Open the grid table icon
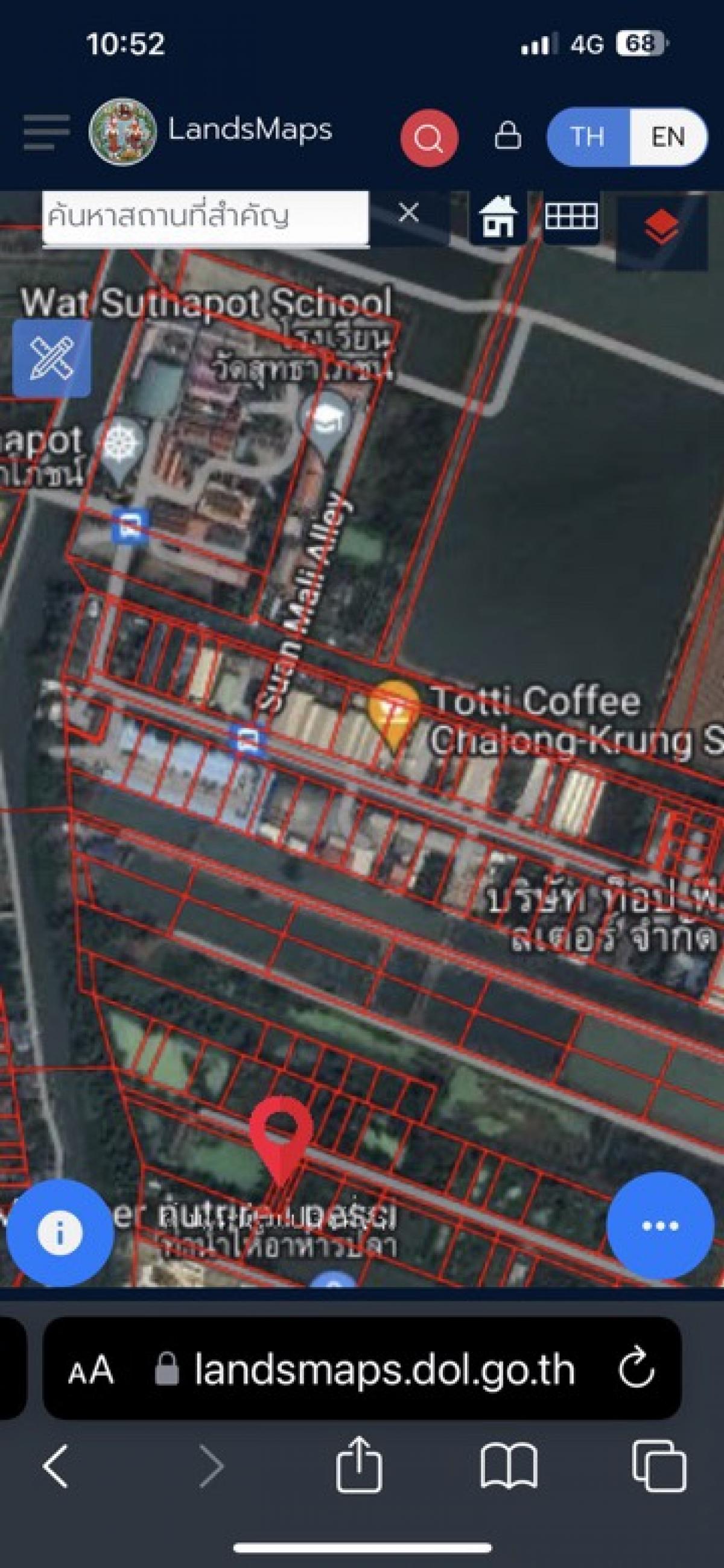The image size is (724, 1568). pos(571,216)
